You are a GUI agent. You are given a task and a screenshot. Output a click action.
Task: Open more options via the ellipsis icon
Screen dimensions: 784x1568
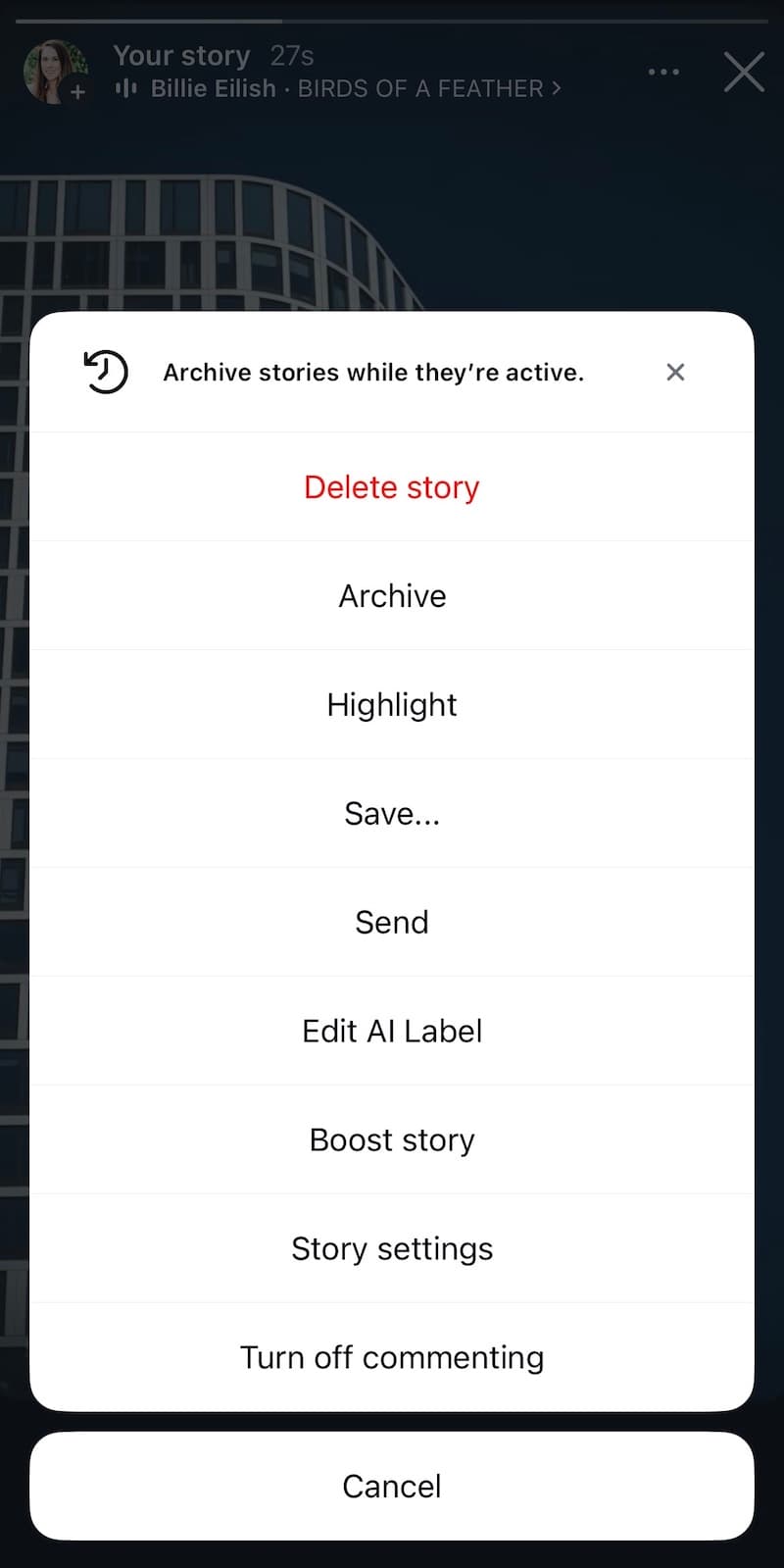[x=664, y=72]
